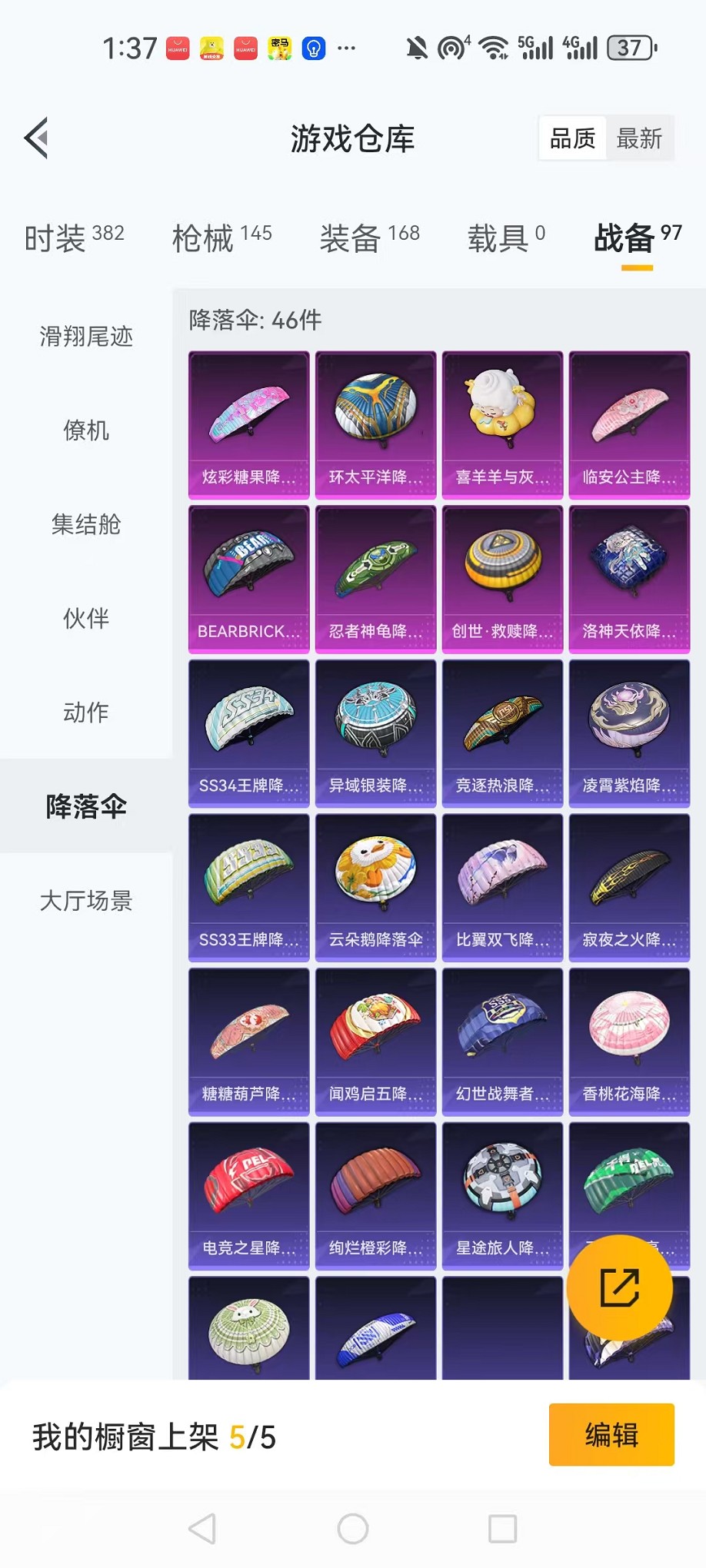Sort by 品质

coord(572,138)
